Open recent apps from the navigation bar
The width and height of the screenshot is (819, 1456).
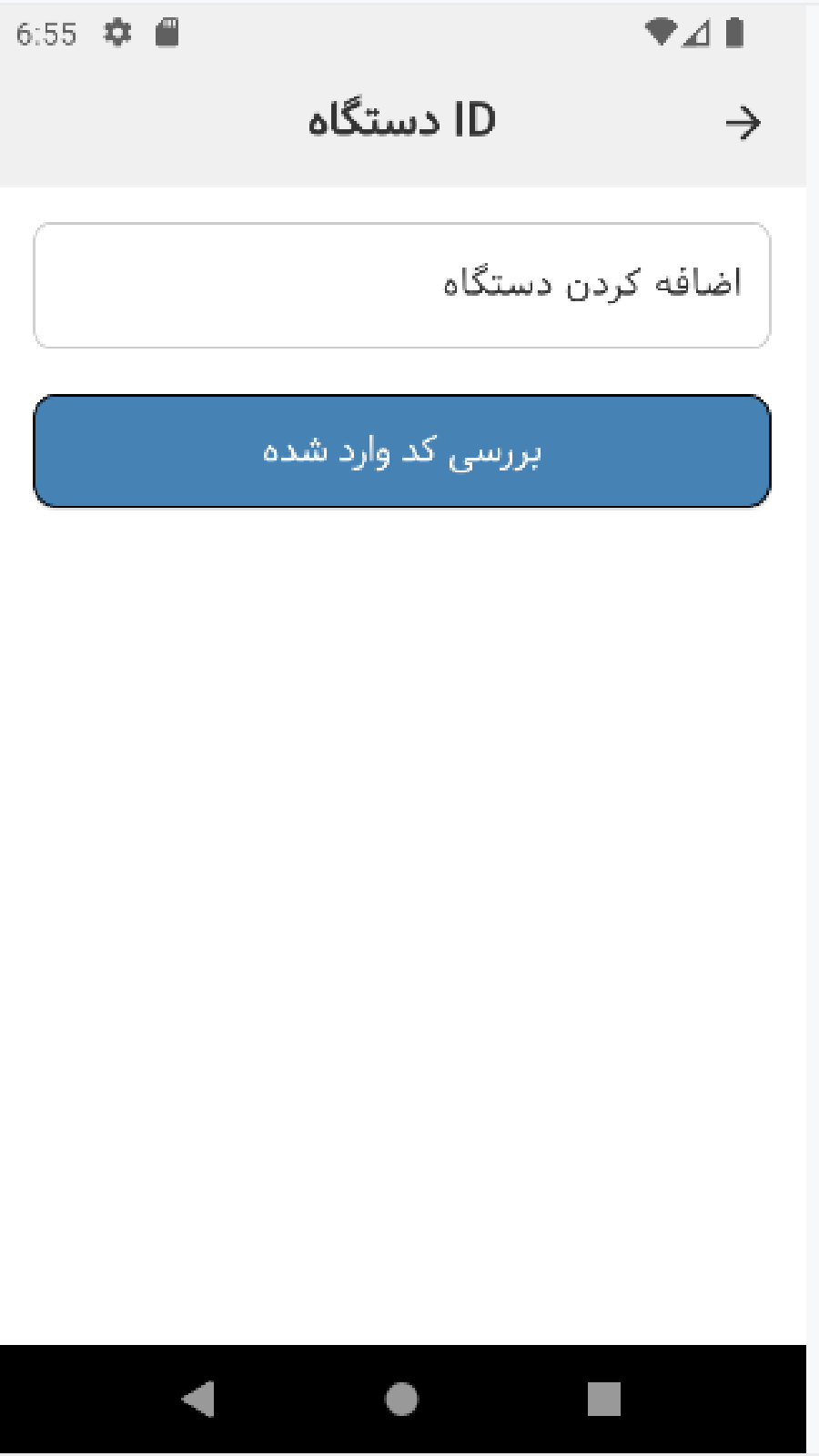pos(603,1399)
